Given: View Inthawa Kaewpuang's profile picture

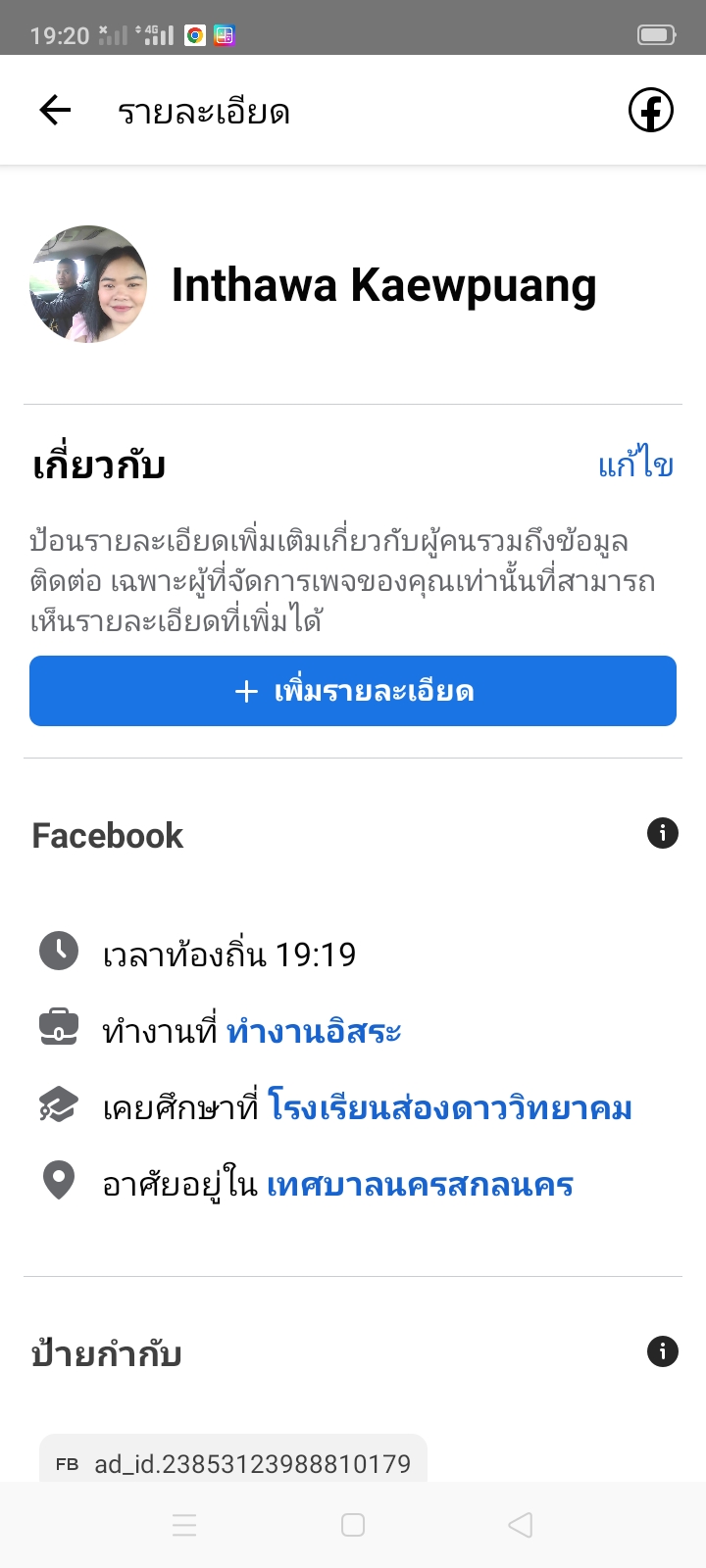Looking at the screenshot, I should 89,284.
